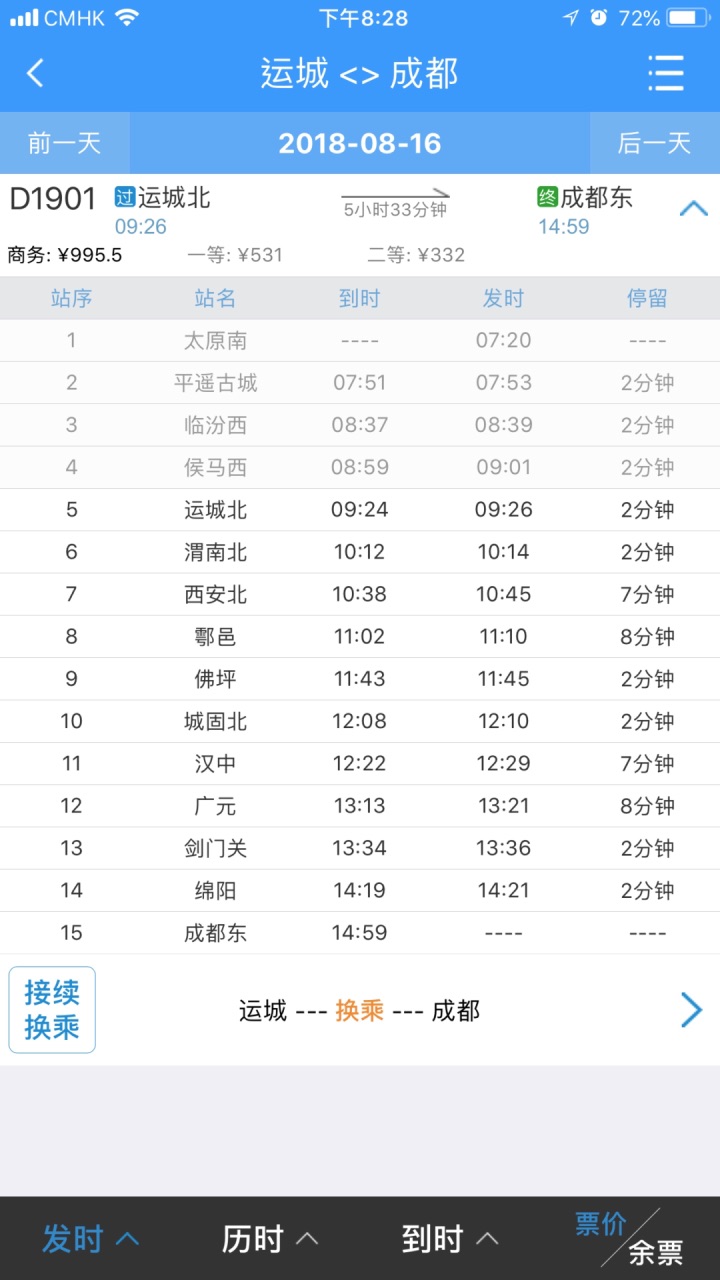Open the 接续换乘 transfer option
The width and height of the screenshot is (720, 1280).
(52, 1010)
